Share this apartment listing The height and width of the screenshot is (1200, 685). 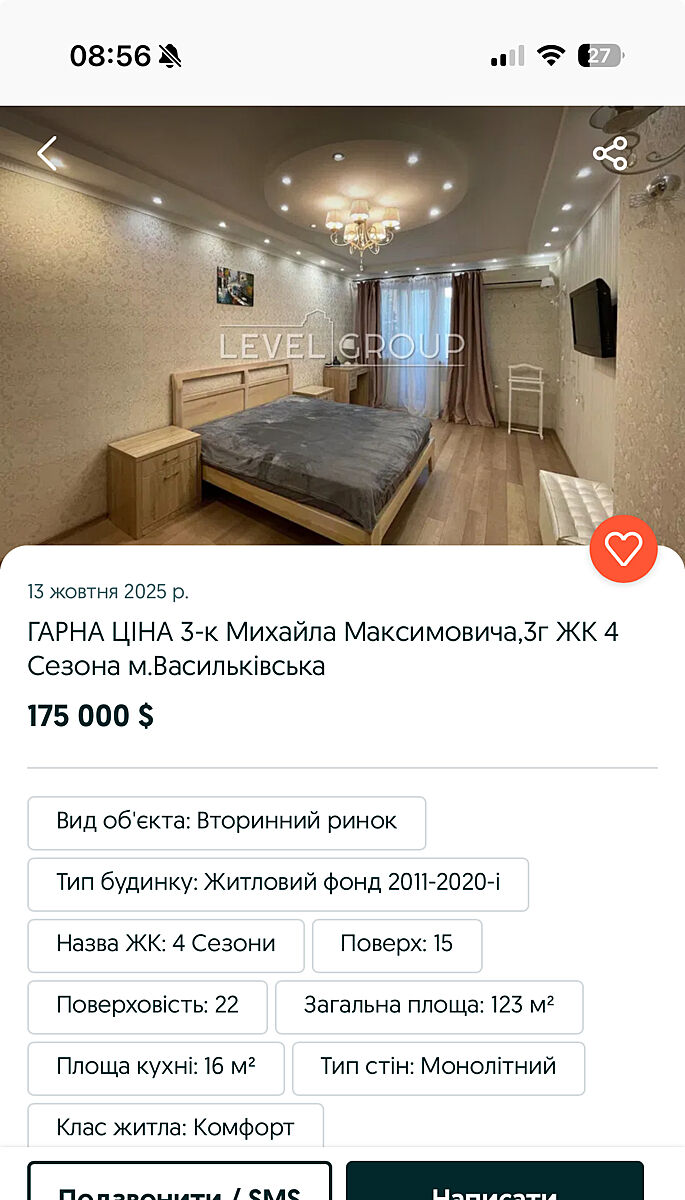[x=610, y=153]
